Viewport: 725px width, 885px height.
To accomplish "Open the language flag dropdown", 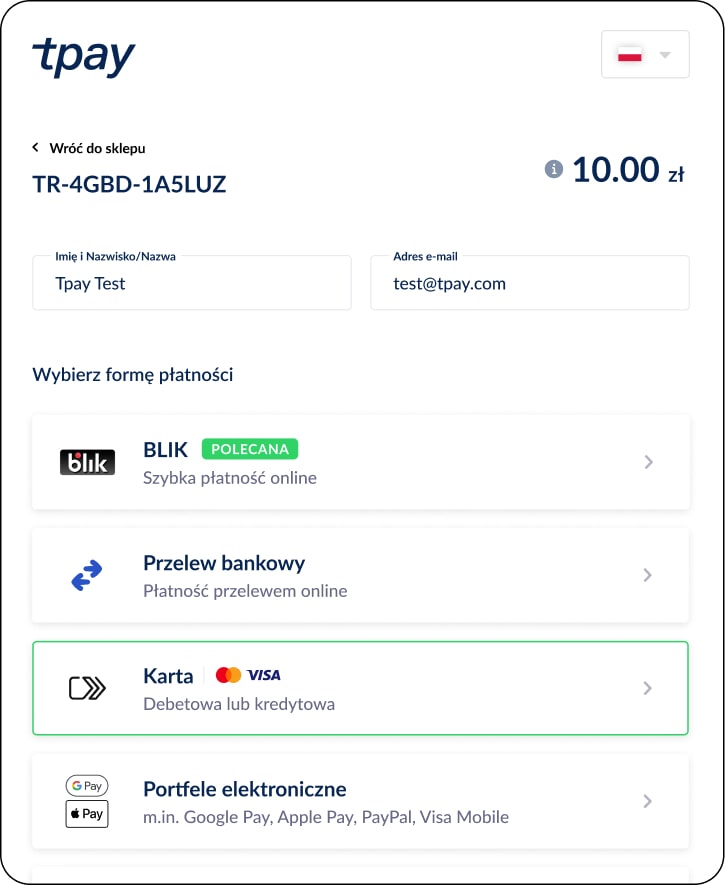I will (x=645, y=54).
